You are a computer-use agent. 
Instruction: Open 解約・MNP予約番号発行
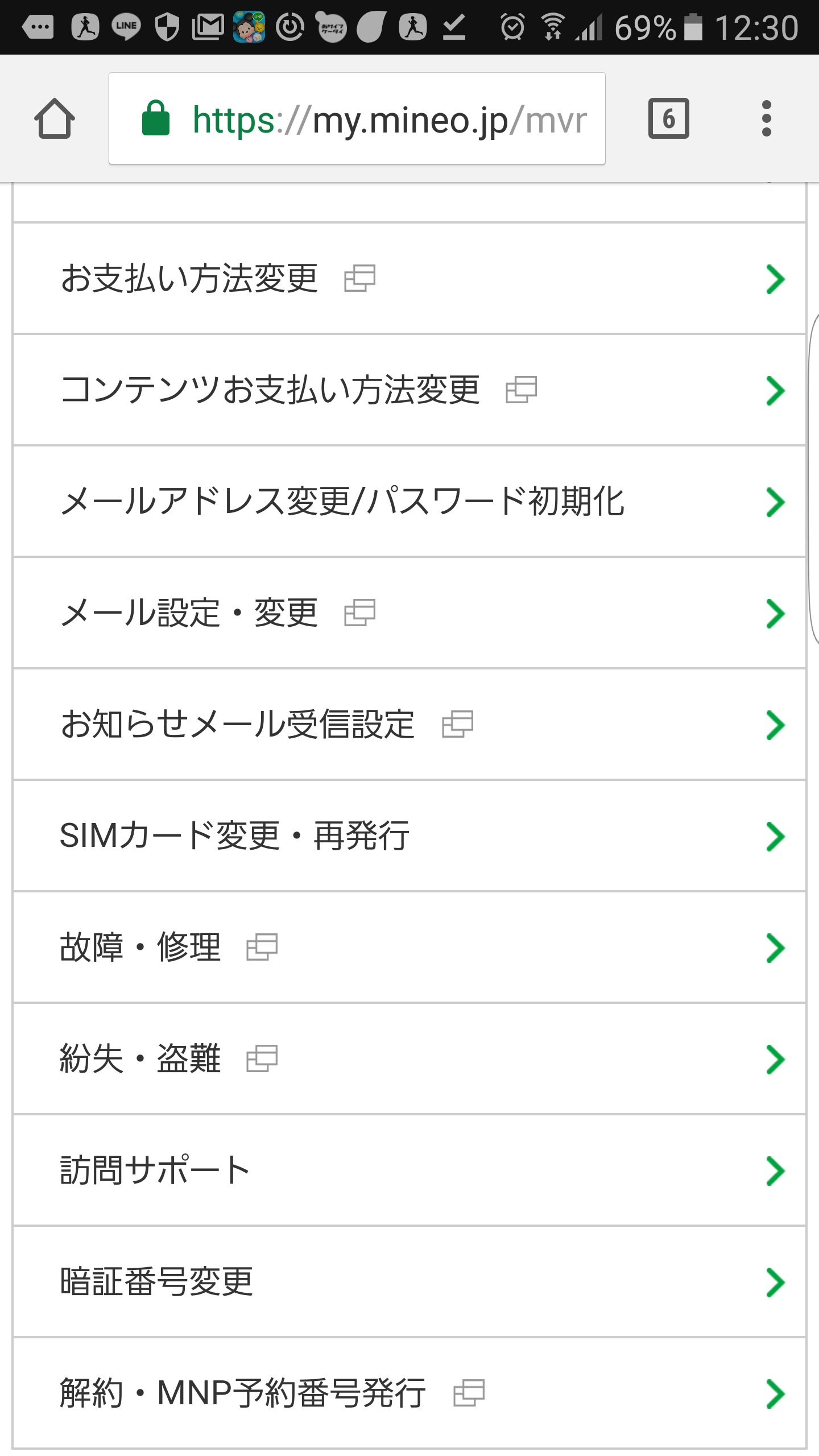tap(409, 1393)
